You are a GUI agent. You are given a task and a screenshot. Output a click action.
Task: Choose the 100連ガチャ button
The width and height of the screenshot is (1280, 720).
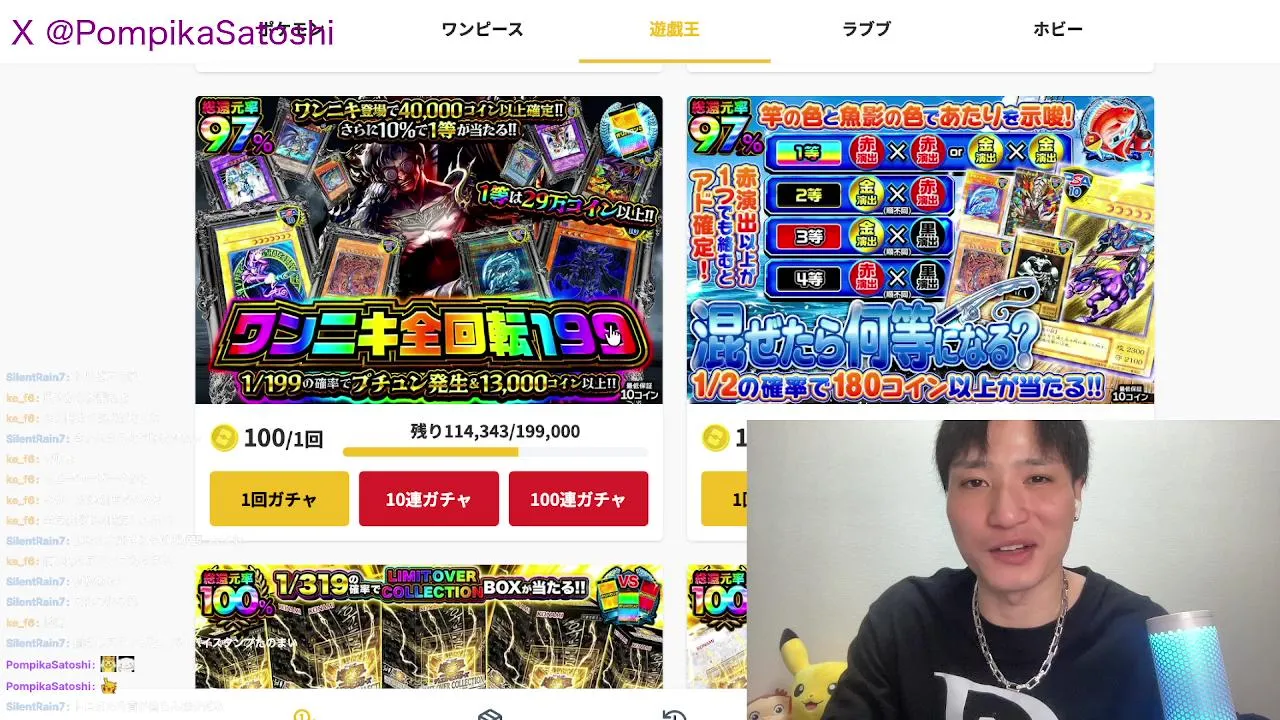pyautogui.click(x=578, y=499)
